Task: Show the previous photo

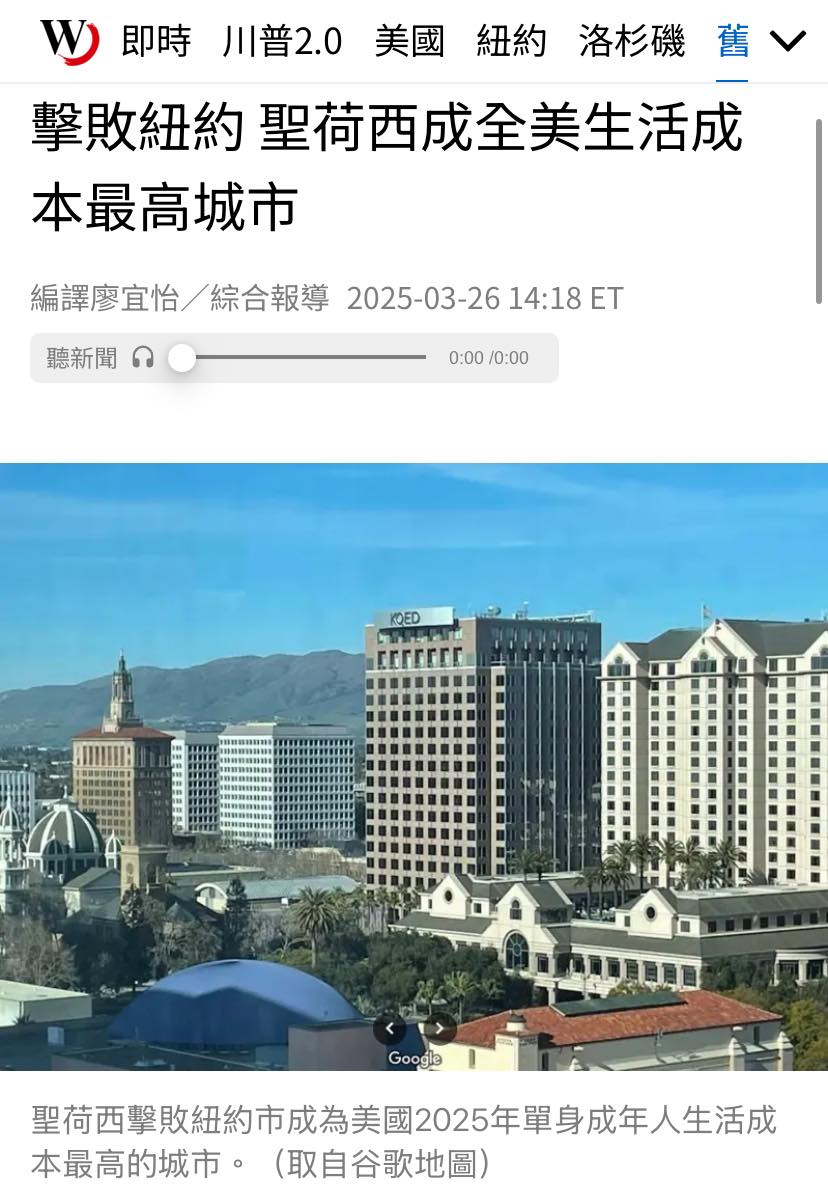Action: click(x=391, y=1028)
